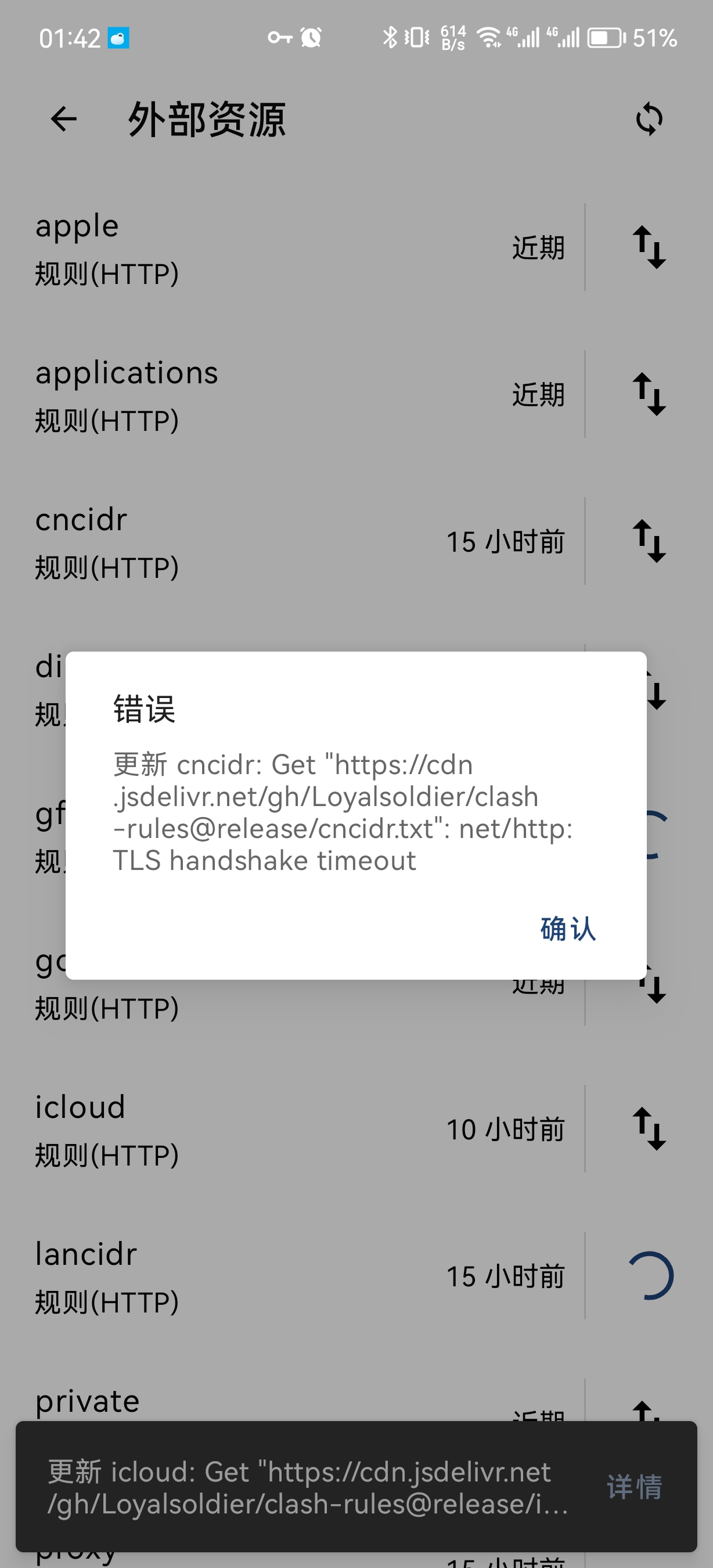Open 详情 on the icloud error snackbar
This screenshot has width=713, height=1568.
tap(635, 1485)
